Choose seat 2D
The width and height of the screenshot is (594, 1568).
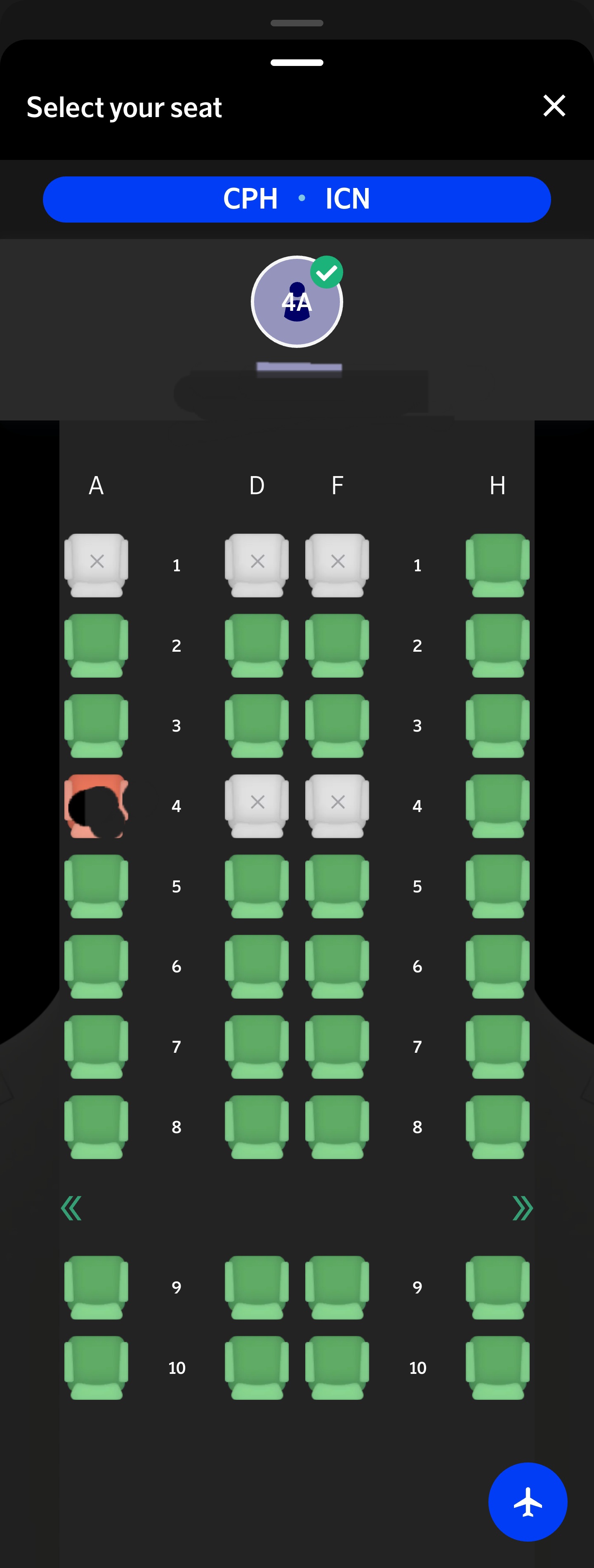point(257,645)
